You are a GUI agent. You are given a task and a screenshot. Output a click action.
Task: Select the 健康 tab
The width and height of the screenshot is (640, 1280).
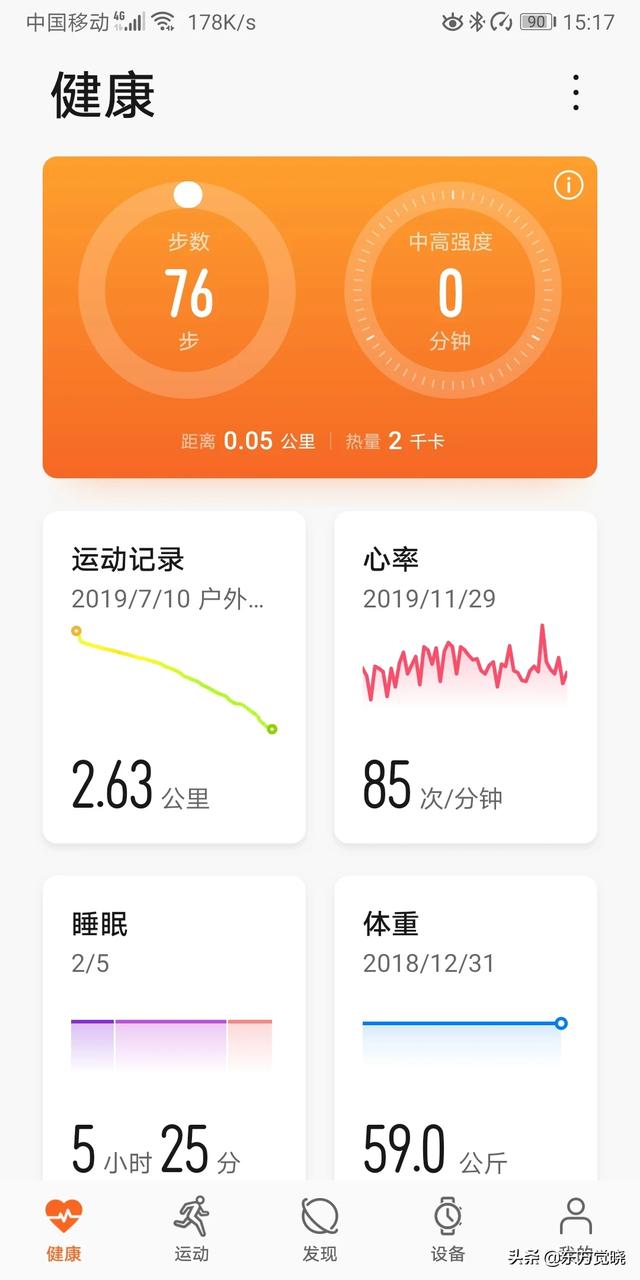point(64,1230)
